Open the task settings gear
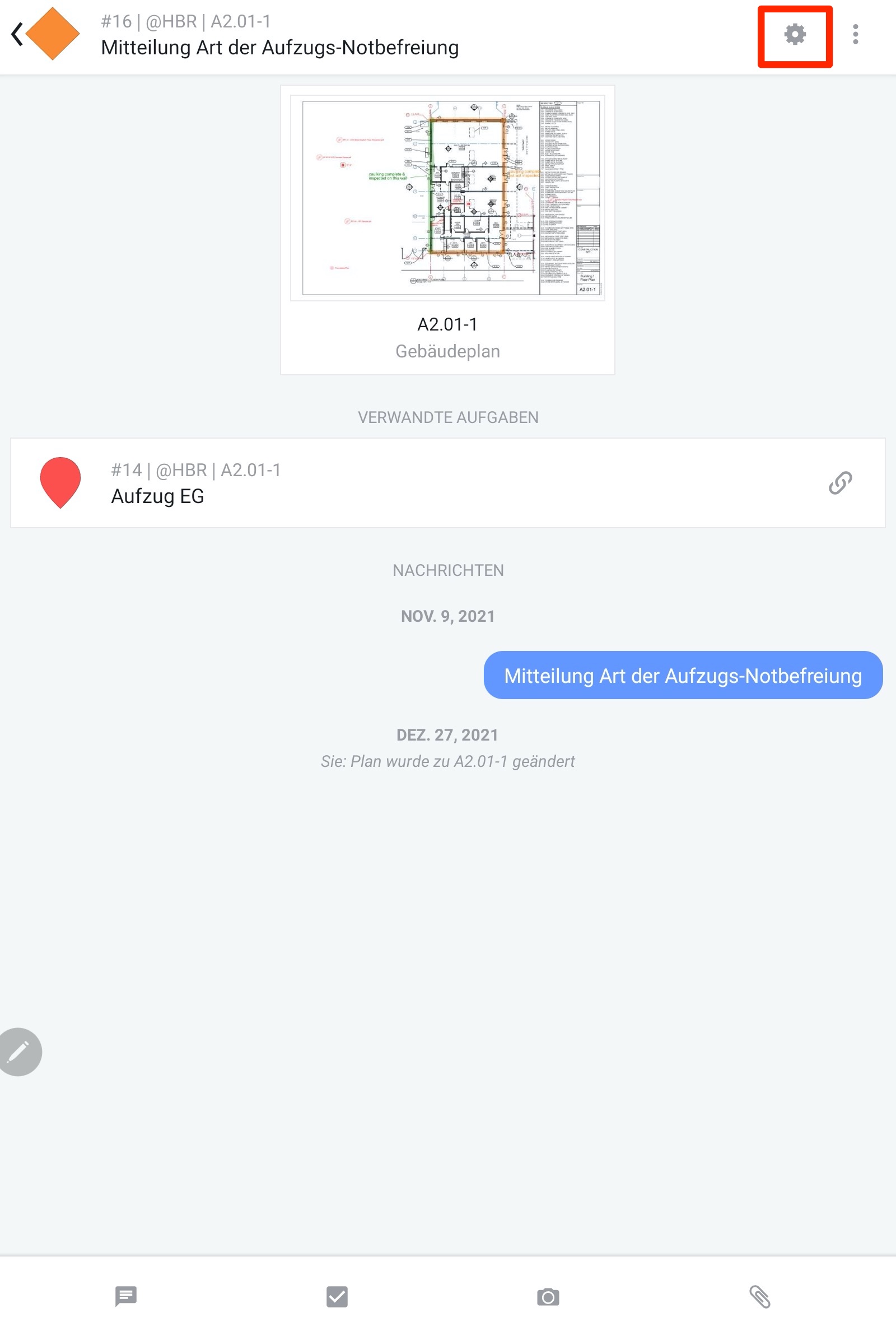896x1331 pixels. coord(794,35)
